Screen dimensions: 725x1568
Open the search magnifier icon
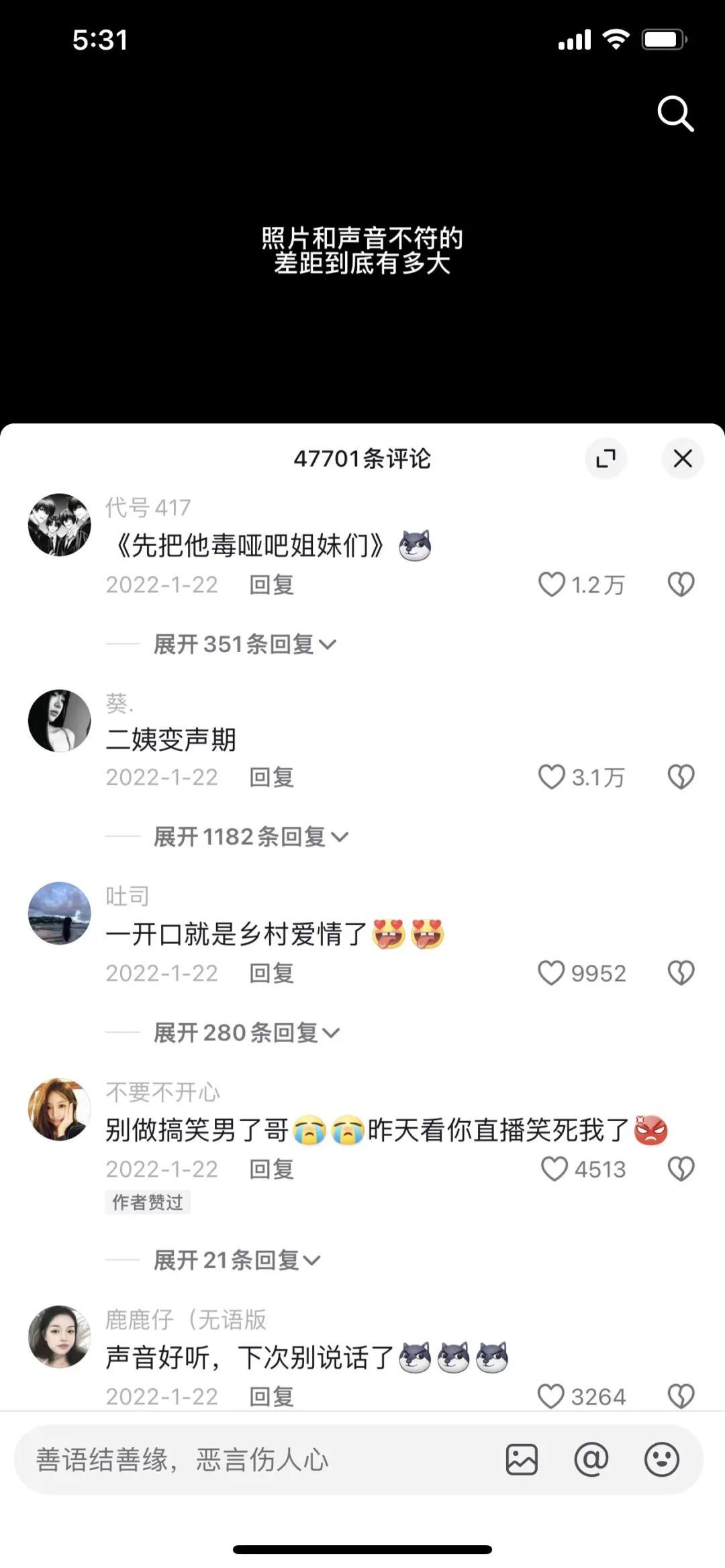[x=675, y=113]
